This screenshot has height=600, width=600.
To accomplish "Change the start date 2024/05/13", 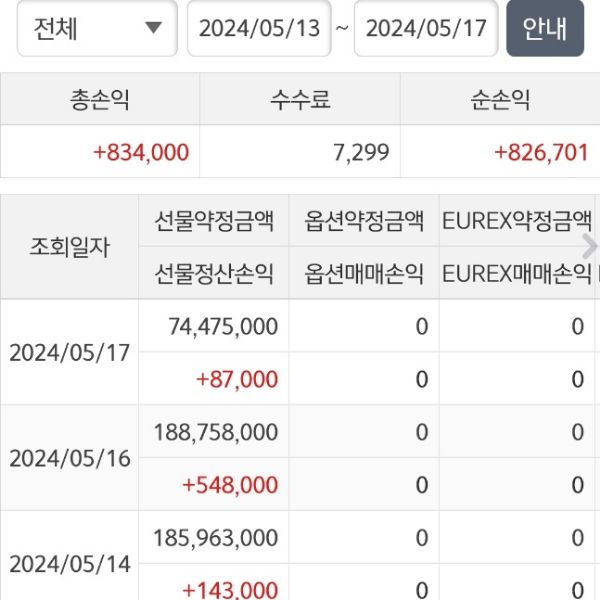I will click(258, 27).
